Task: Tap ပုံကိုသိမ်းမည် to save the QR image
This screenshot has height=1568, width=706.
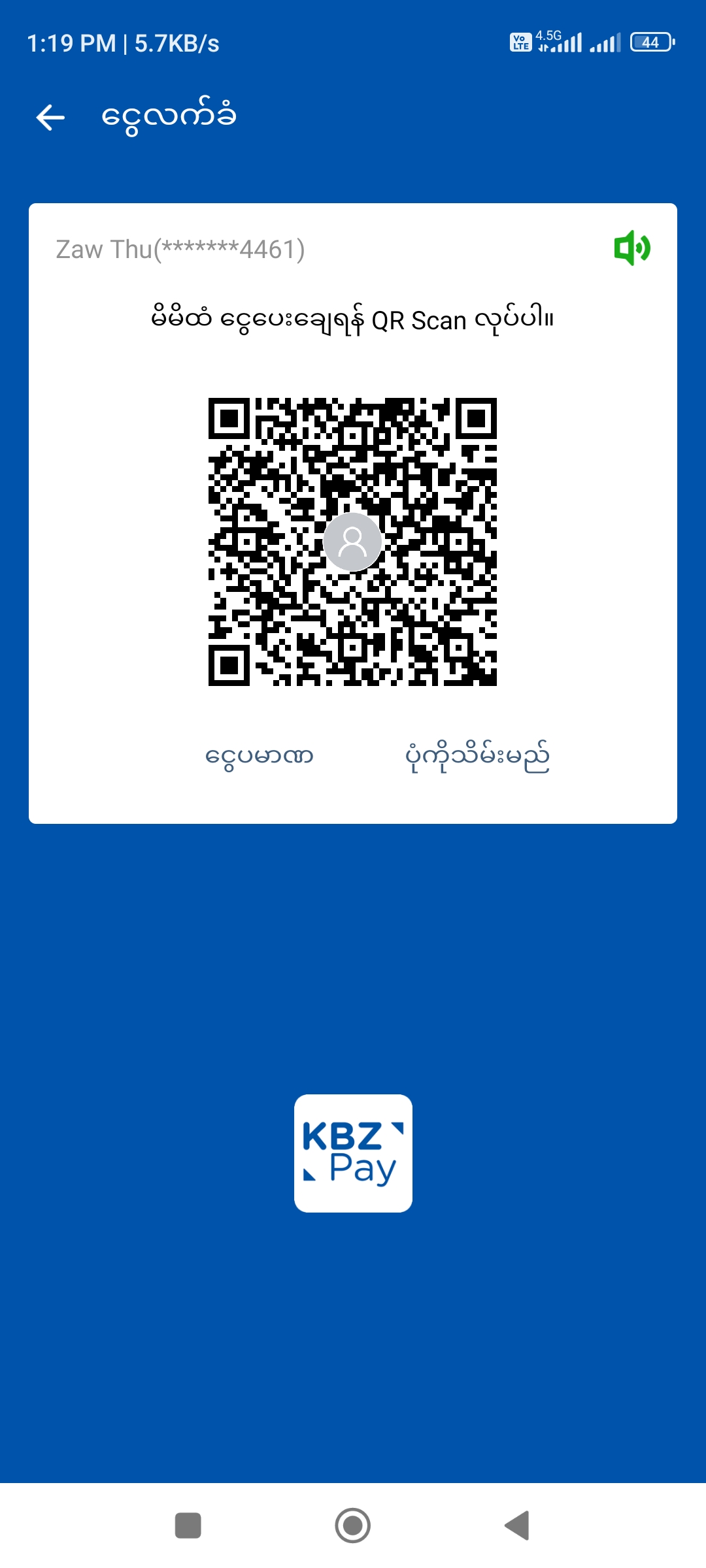Action: pos(477,757)
